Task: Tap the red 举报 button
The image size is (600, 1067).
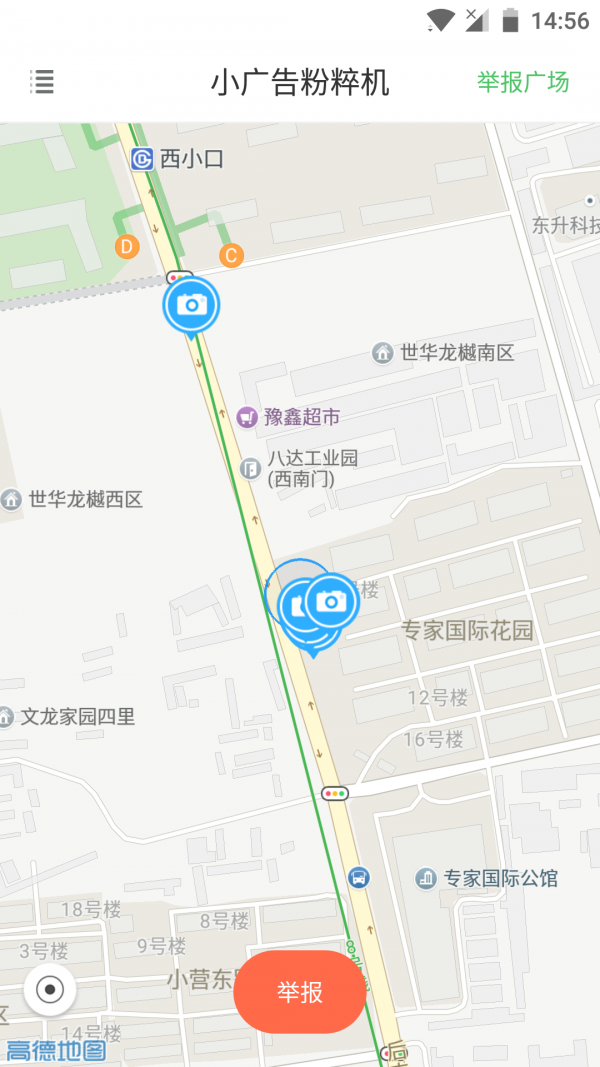Action: (x=300, y=992)
